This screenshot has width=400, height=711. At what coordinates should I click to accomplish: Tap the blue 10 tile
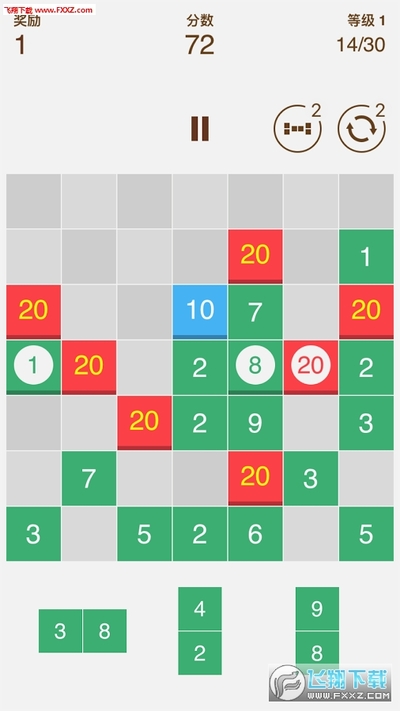[200, 312]
